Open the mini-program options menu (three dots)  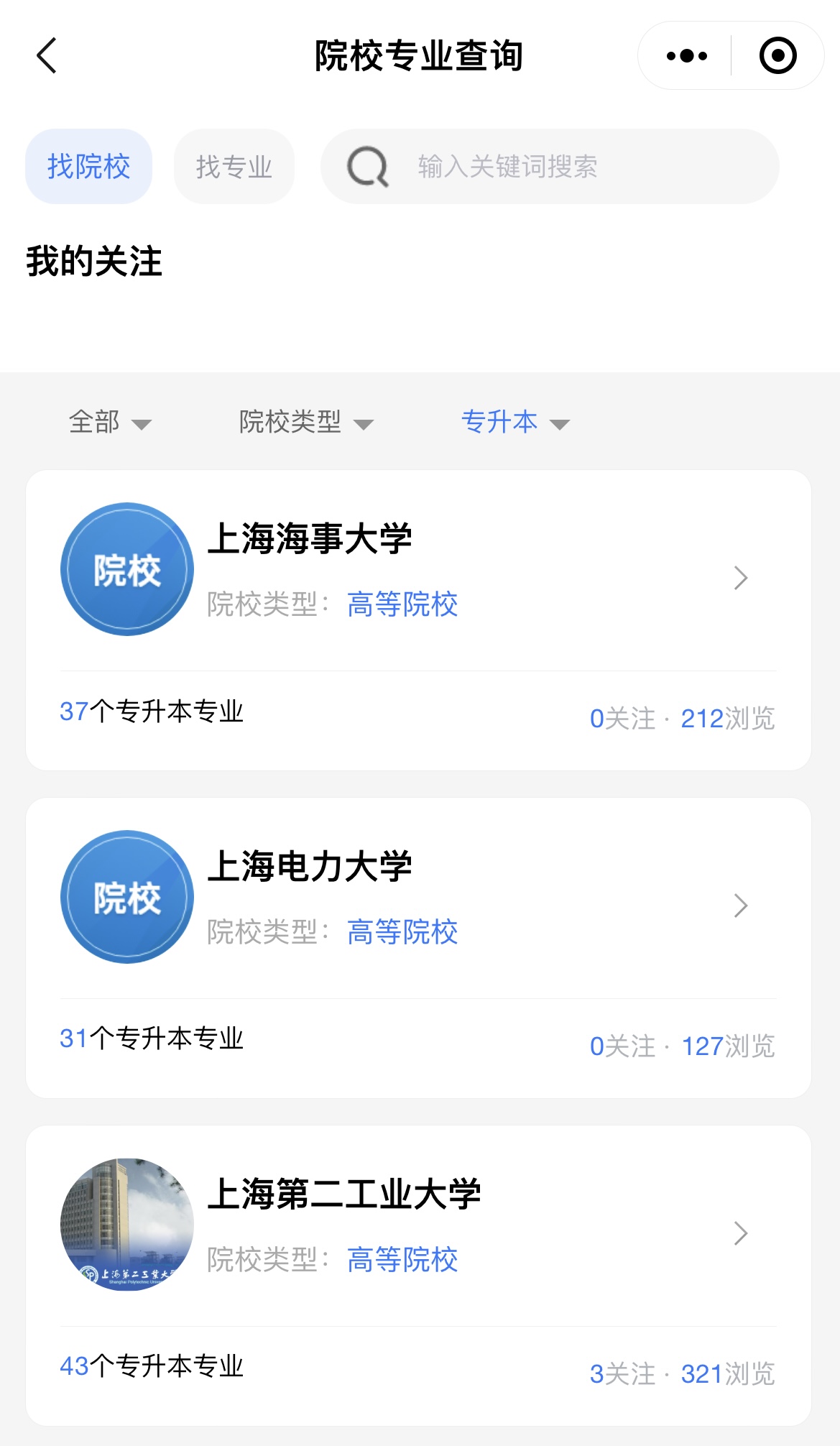685,55
